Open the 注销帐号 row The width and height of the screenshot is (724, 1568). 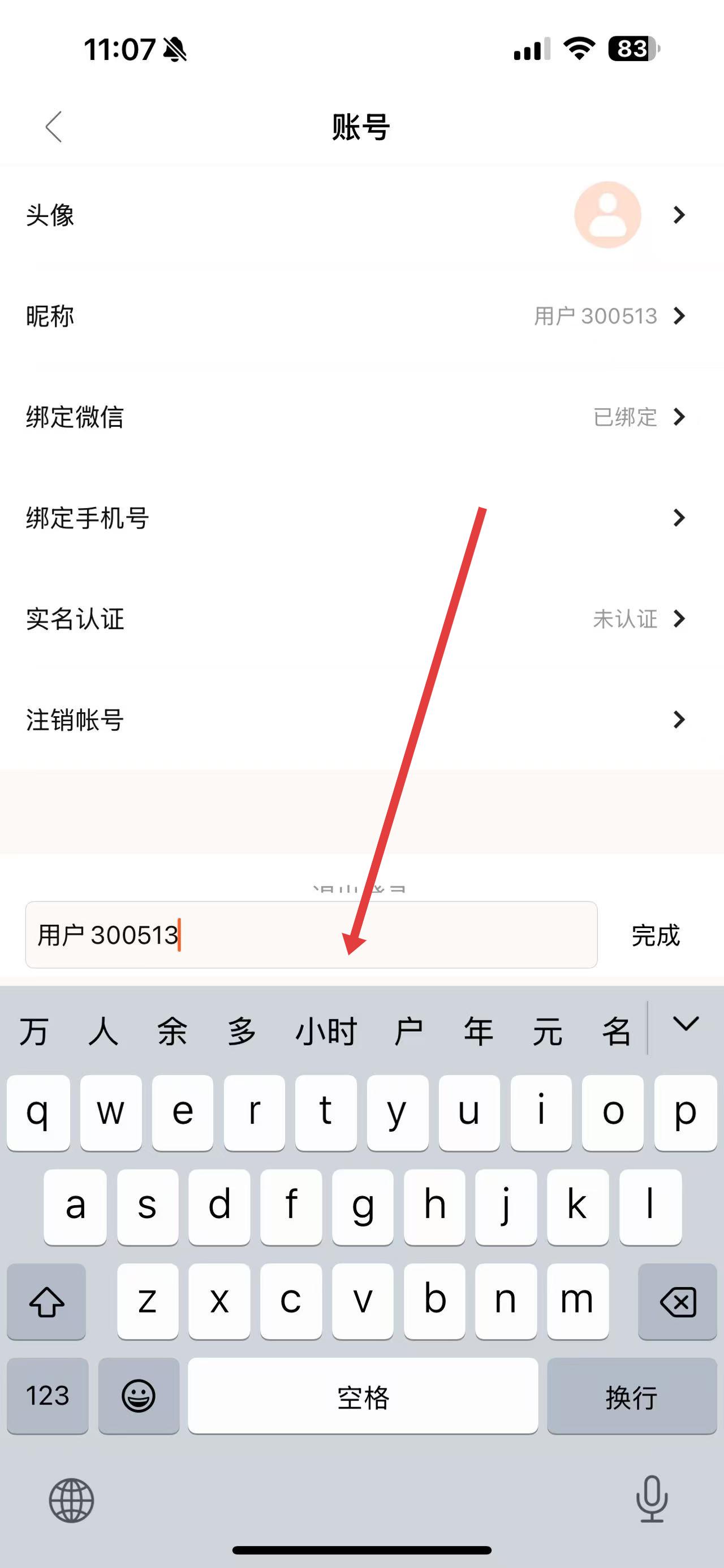(361, 720)
